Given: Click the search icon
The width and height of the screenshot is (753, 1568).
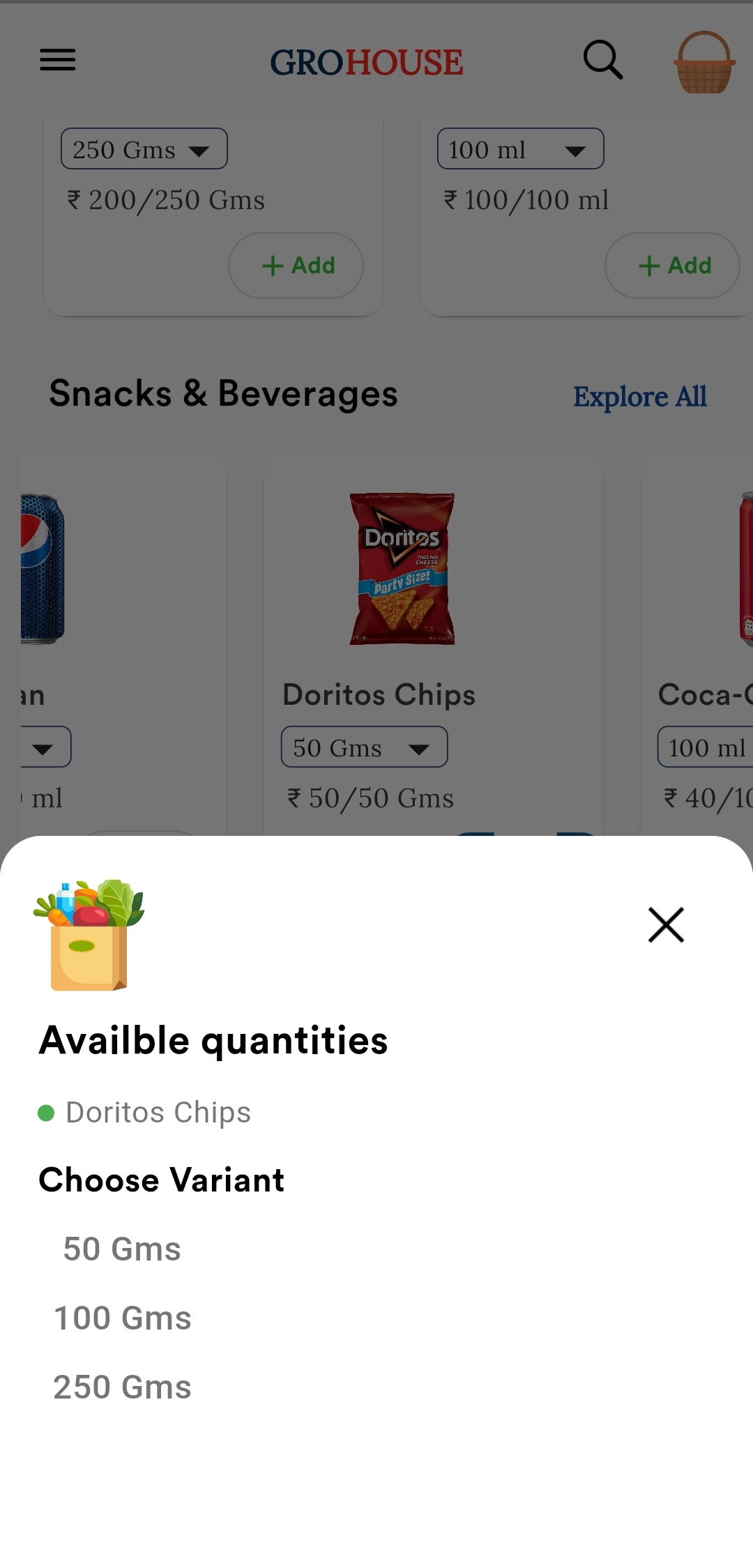Looking at the screenshot, I should point(602,60).
